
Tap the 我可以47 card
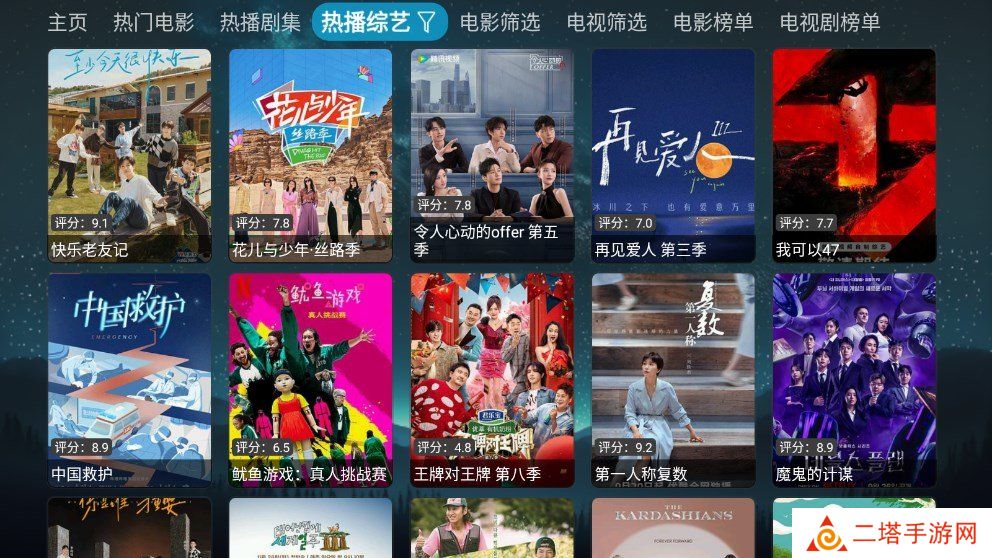[854, 155]
